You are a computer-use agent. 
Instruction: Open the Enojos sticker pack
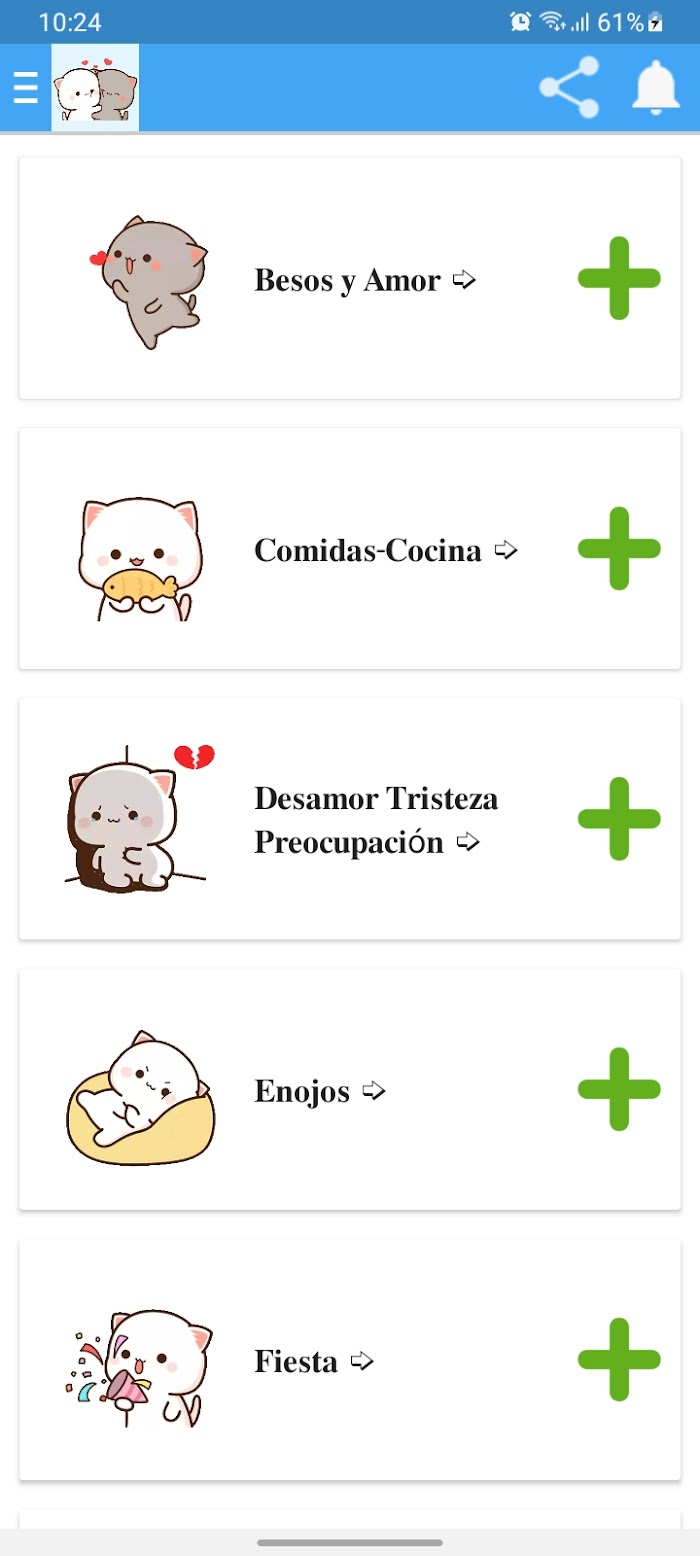coord(320,1091)
